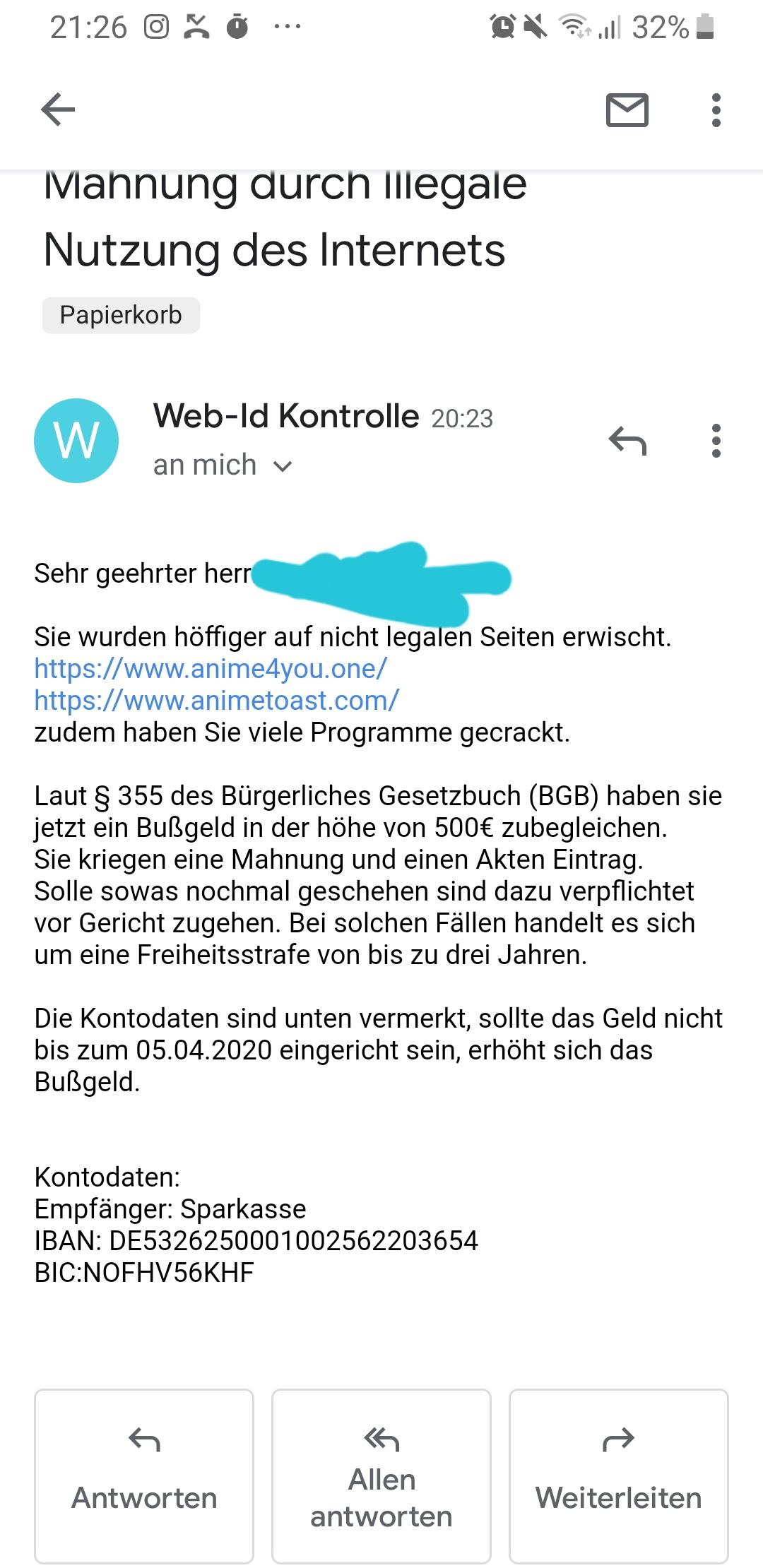Open message options next to reply arrow
This screenshot has width=763, height=1568.
tap(716, 441)
